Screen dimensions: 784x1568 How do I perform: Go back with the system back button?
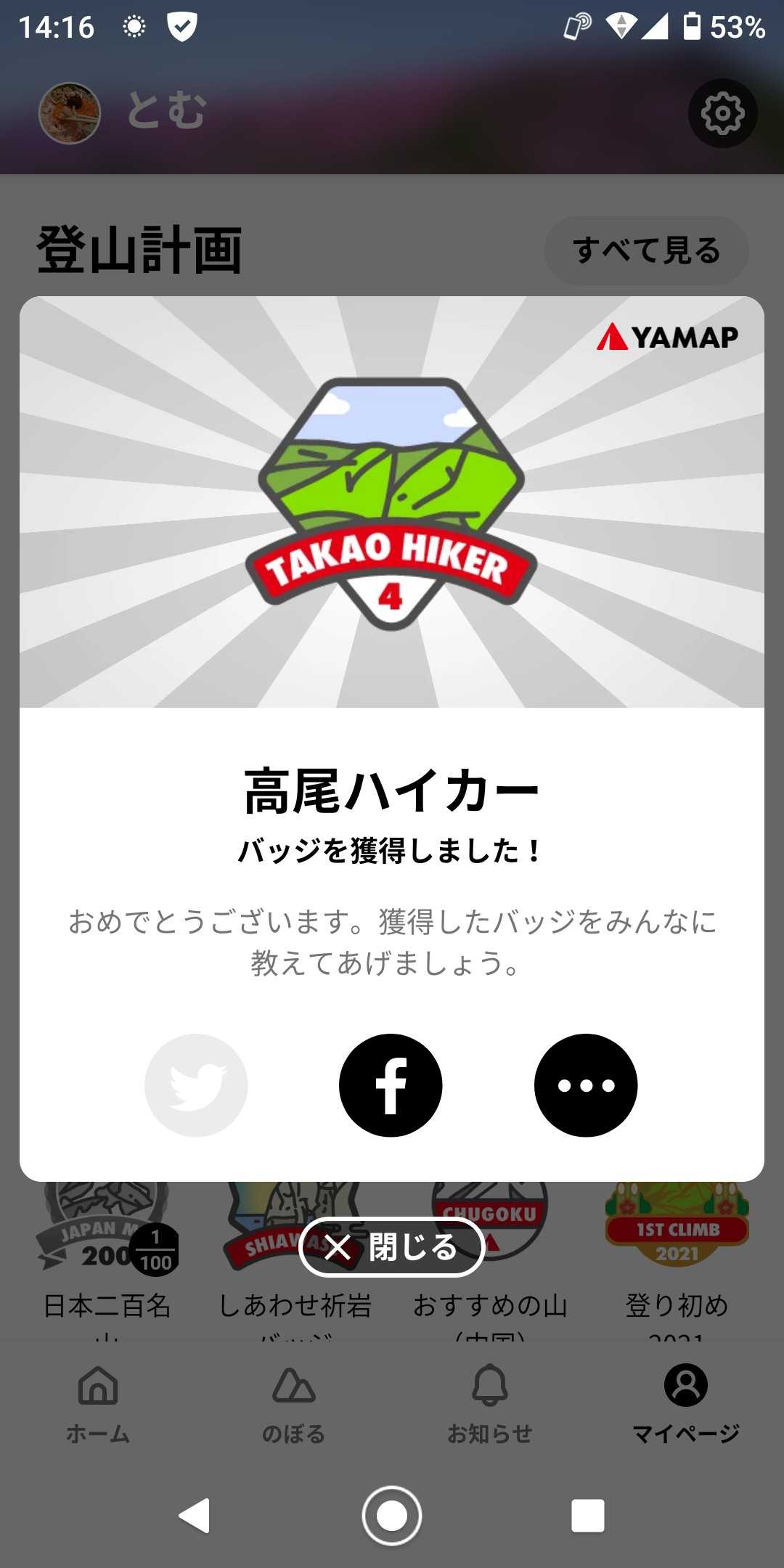(195, 1516)
